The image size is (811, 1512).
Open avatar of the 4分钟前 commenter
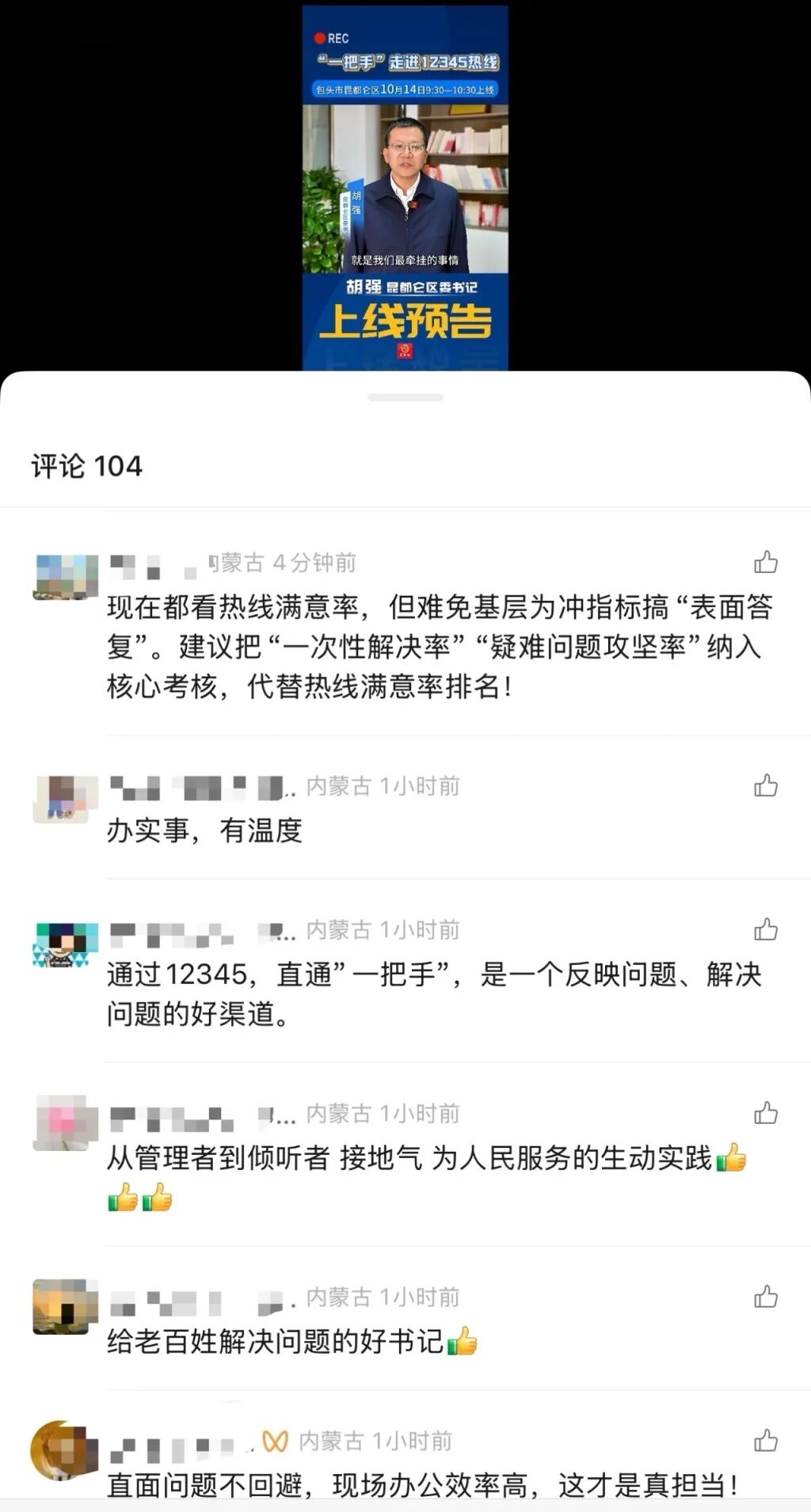click(65, 577)
